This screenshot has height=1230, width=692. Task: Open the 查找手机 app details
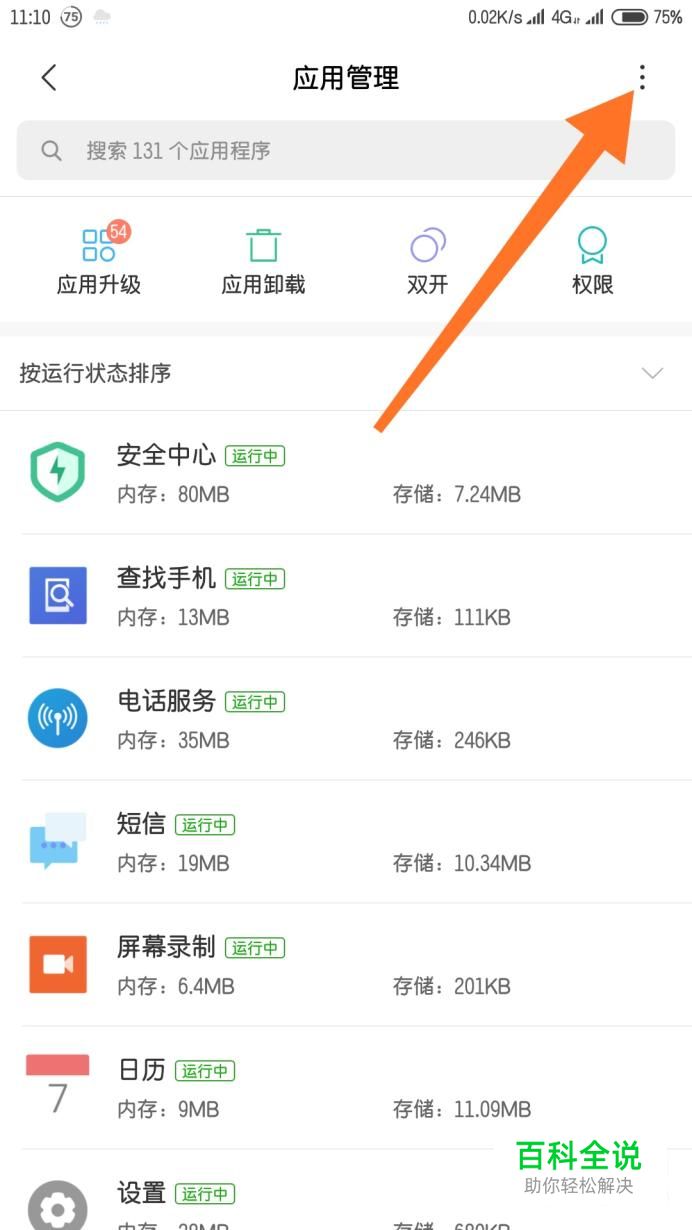(x=345, y=596)
